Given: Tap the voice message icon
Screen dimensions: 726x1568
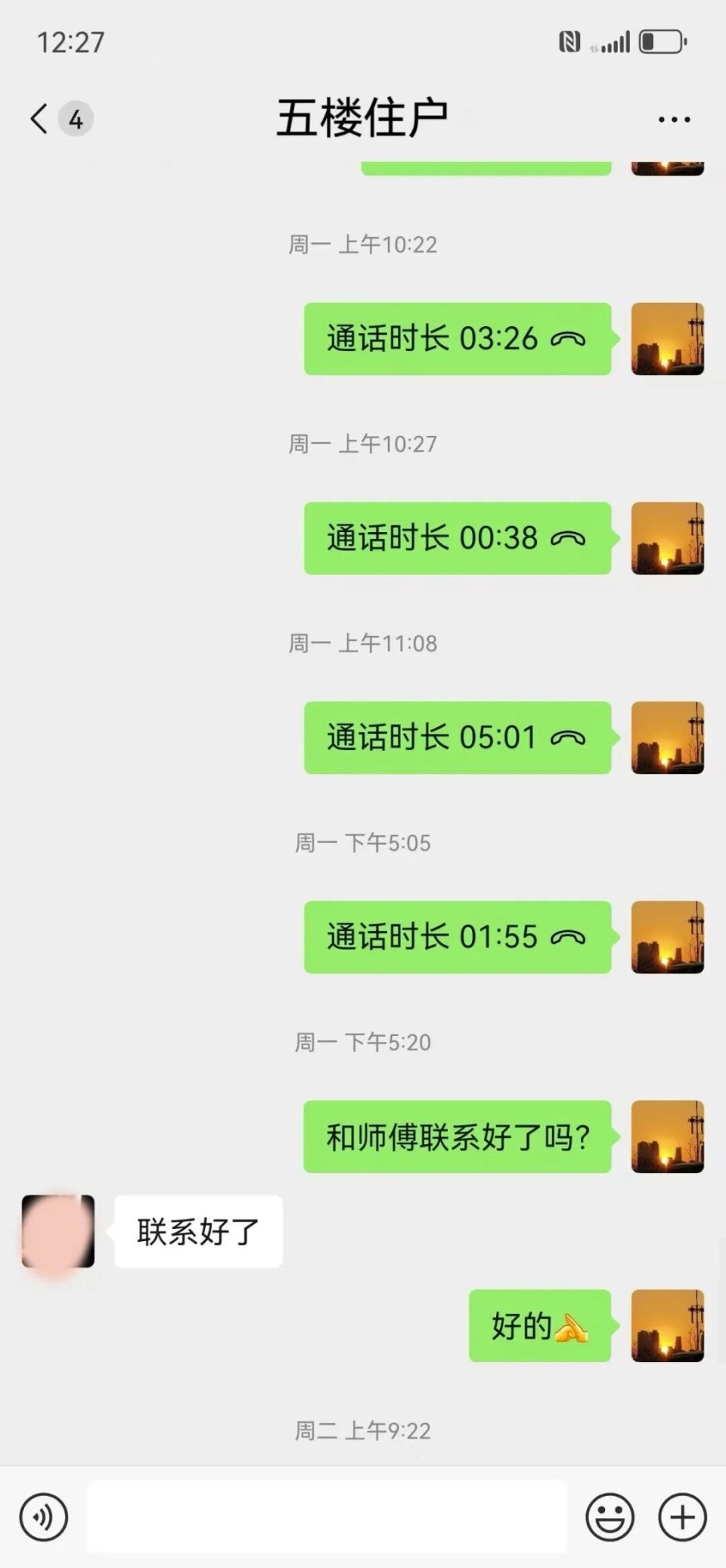Looking at the screenshot, I should pyautogui.click(x=43, y=1517).
